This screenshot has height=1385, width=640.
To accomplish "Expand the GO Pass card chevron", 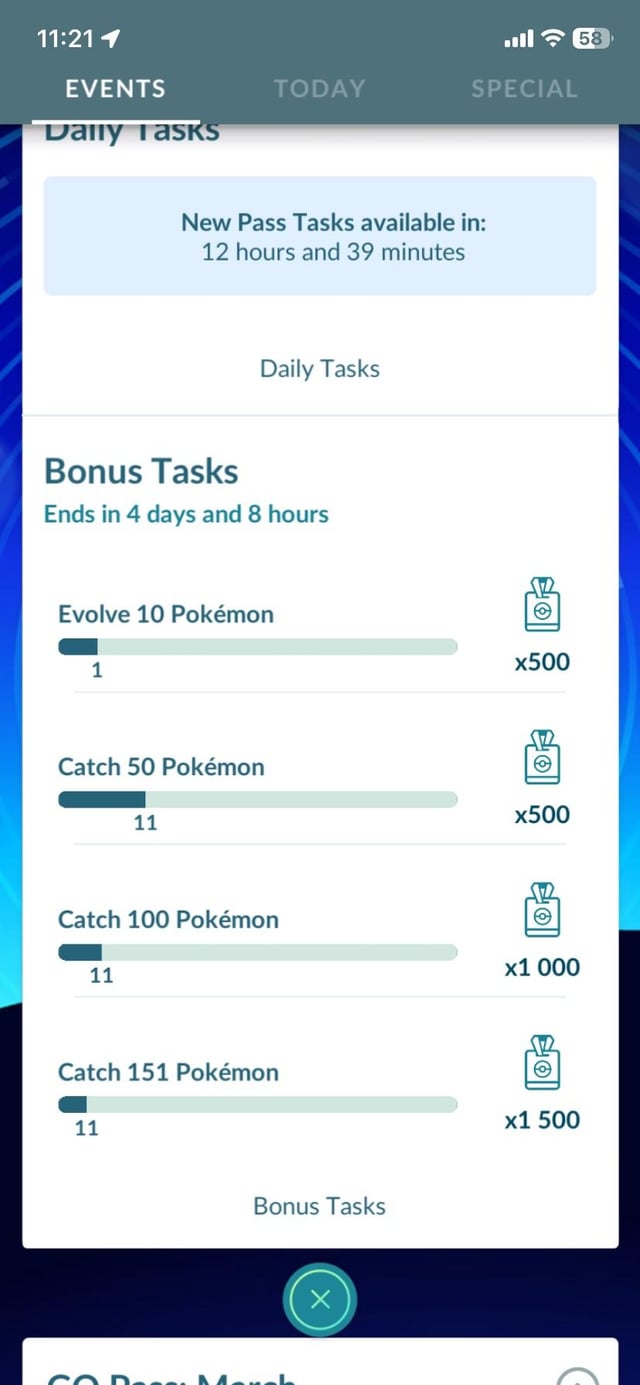I will [578, 1376].
